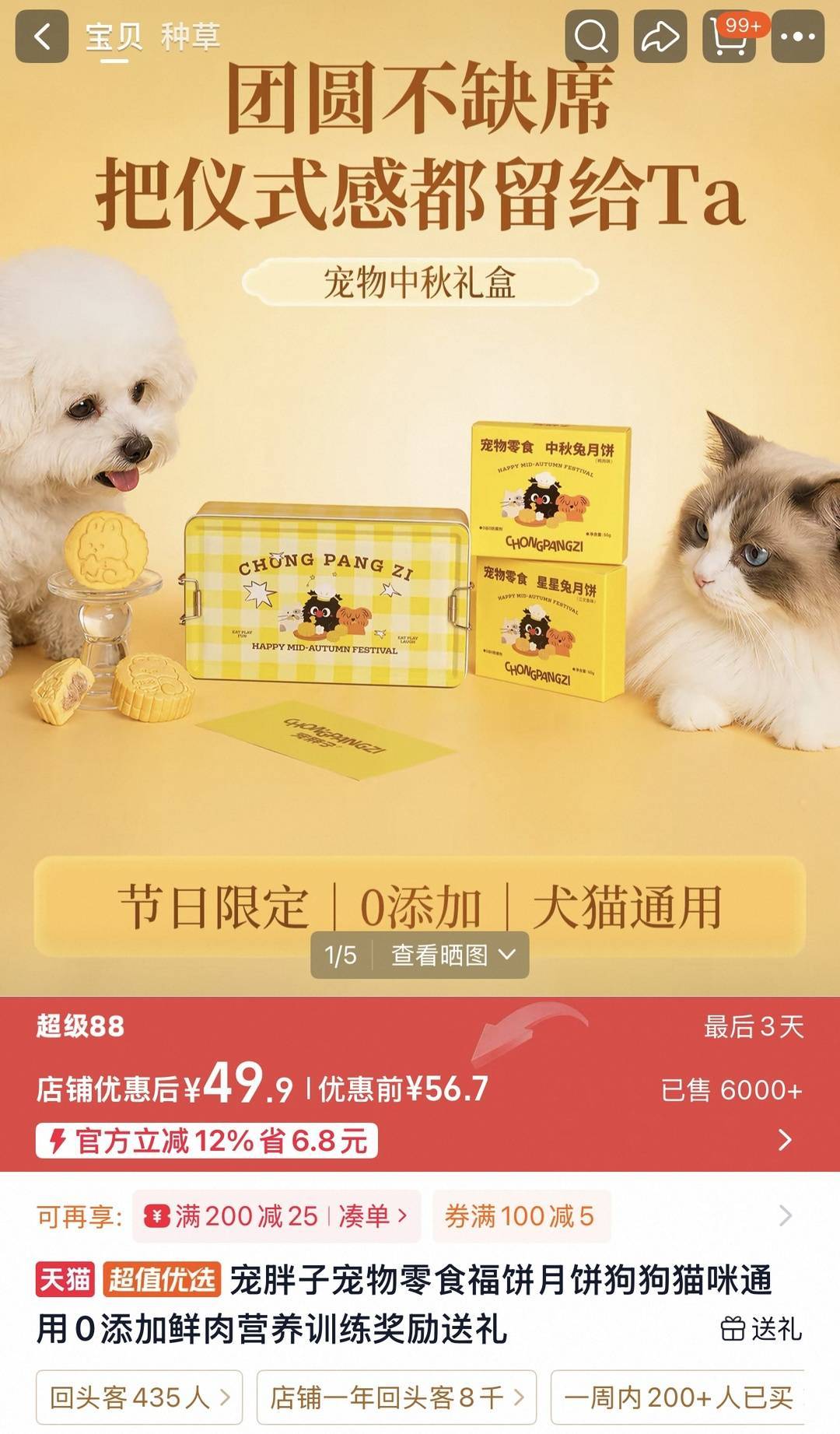Expand the coupon row chevron

pos(786,1215)
